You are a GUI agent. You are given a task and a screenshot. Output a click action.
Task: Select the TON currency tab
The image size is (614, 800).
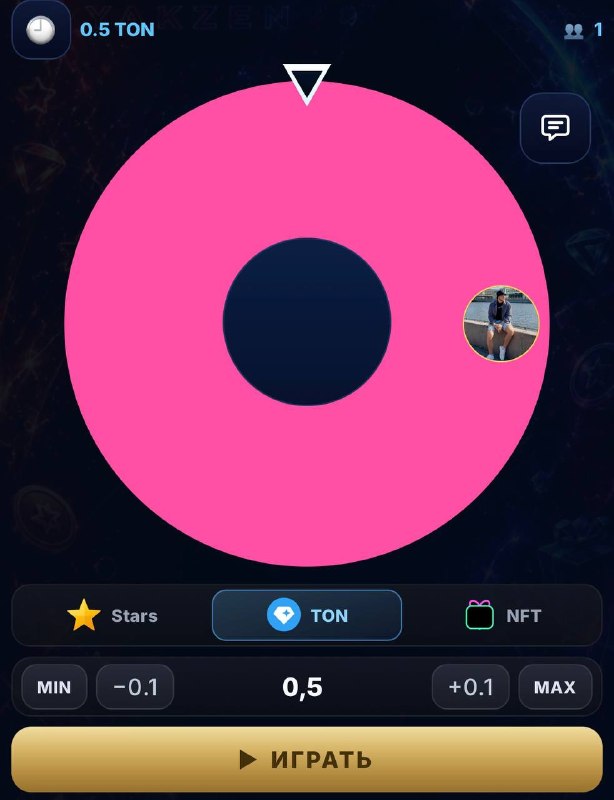(307, 615)
